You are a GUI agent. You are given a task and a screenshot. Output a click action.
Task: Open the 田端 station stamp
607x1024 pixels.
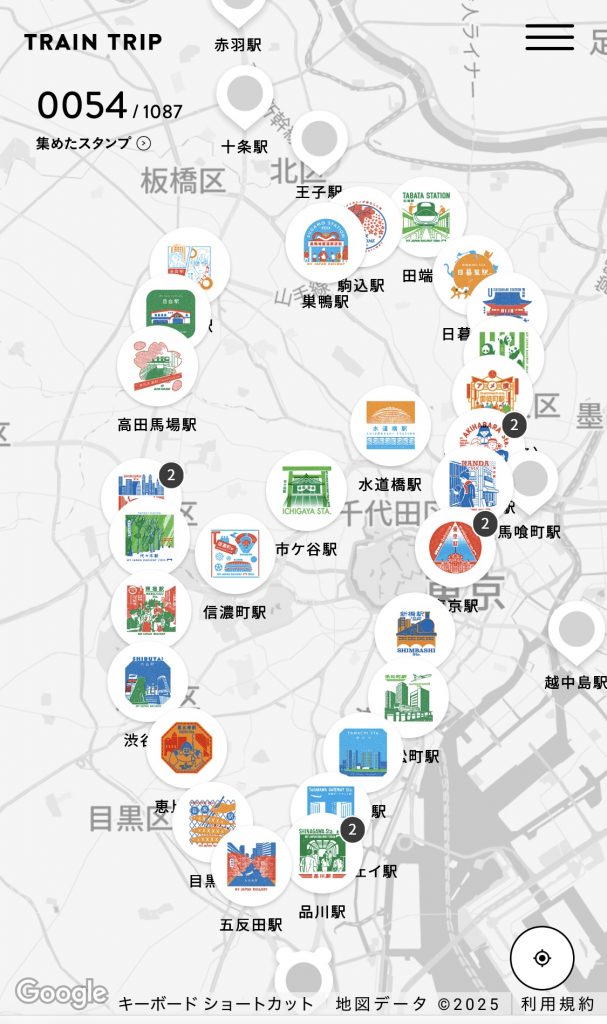427,219
